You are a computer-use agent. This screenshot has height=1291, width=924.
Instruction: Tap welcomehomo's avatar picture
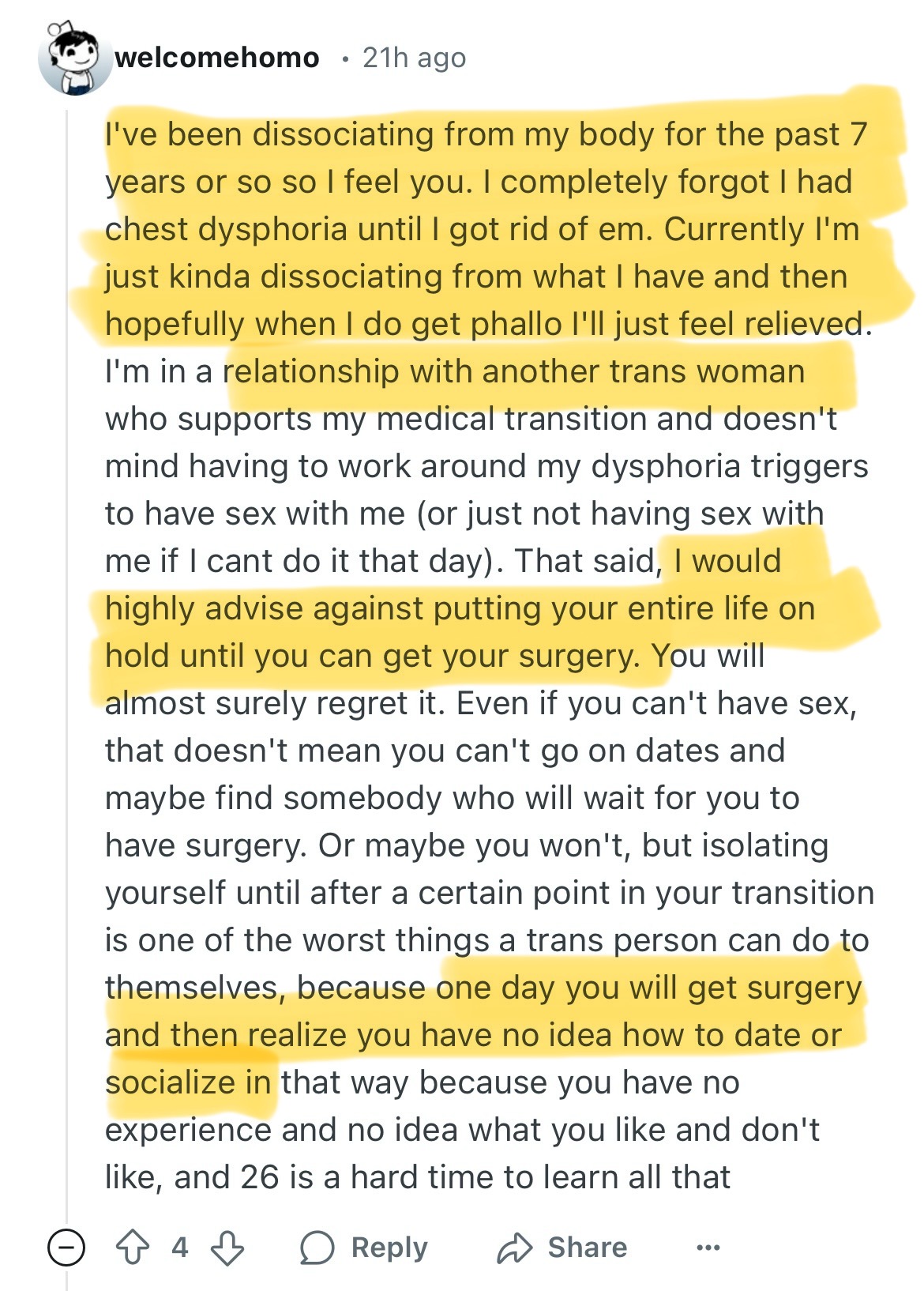(x=74, y=58)
